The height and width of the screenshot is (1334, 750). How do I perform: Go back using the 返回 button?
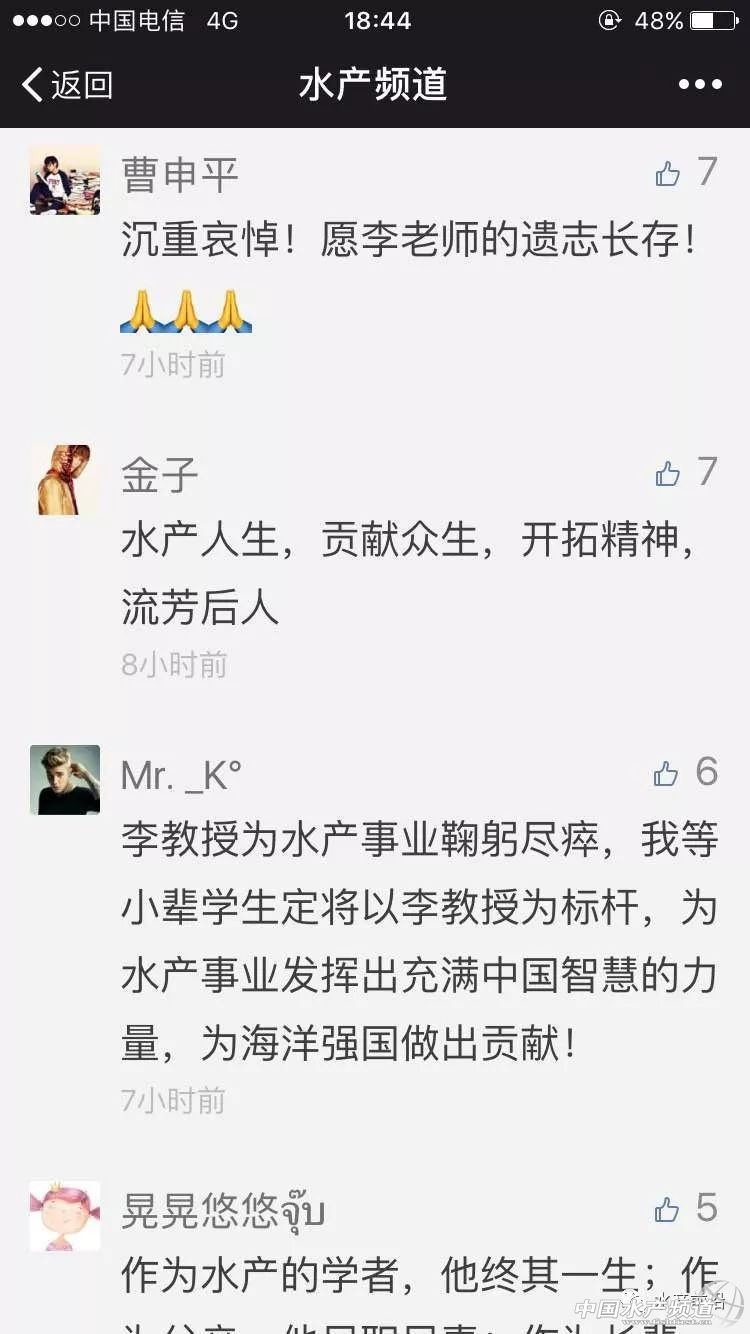(x=66, y=85)
